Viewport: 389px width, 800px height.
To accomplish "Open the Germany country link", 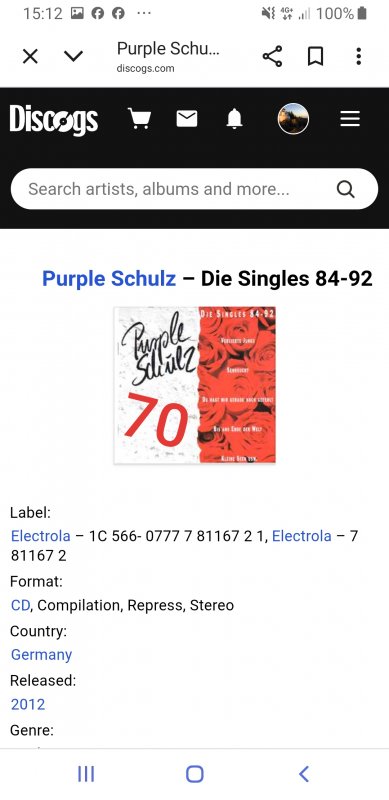I will (41, 655).
